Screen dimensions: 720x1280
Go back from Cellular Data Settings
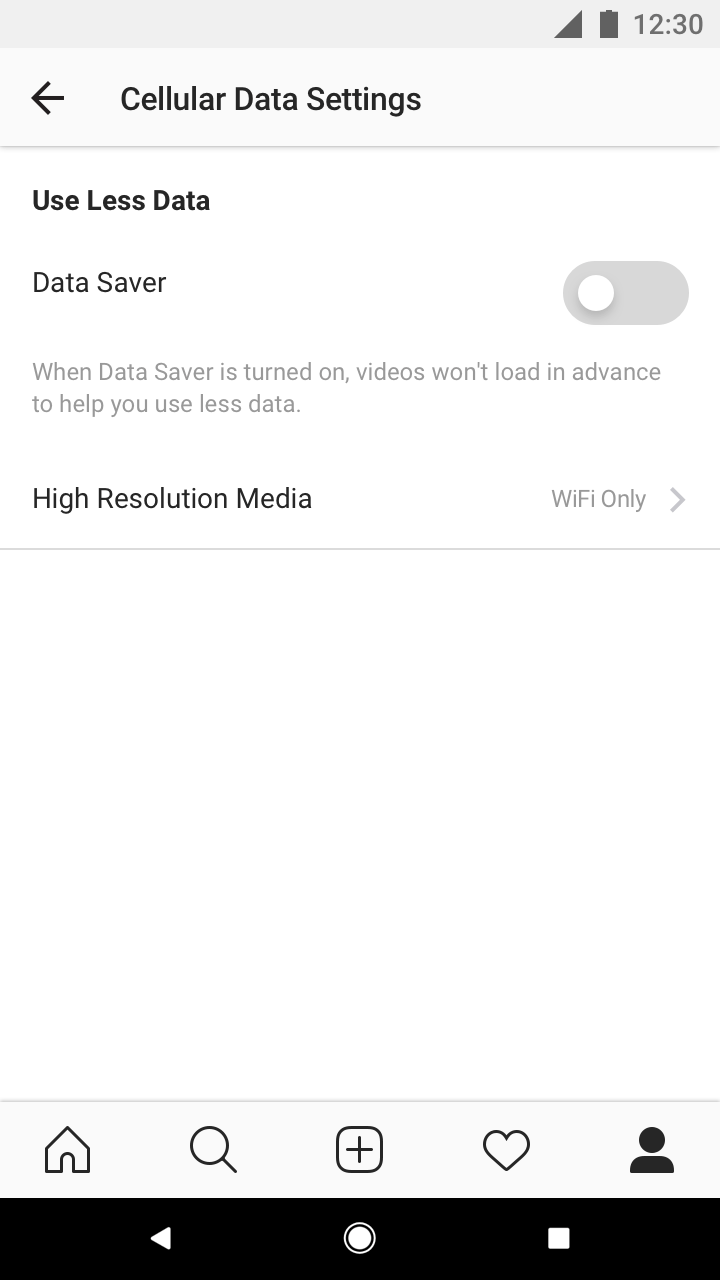pos(47,98)
